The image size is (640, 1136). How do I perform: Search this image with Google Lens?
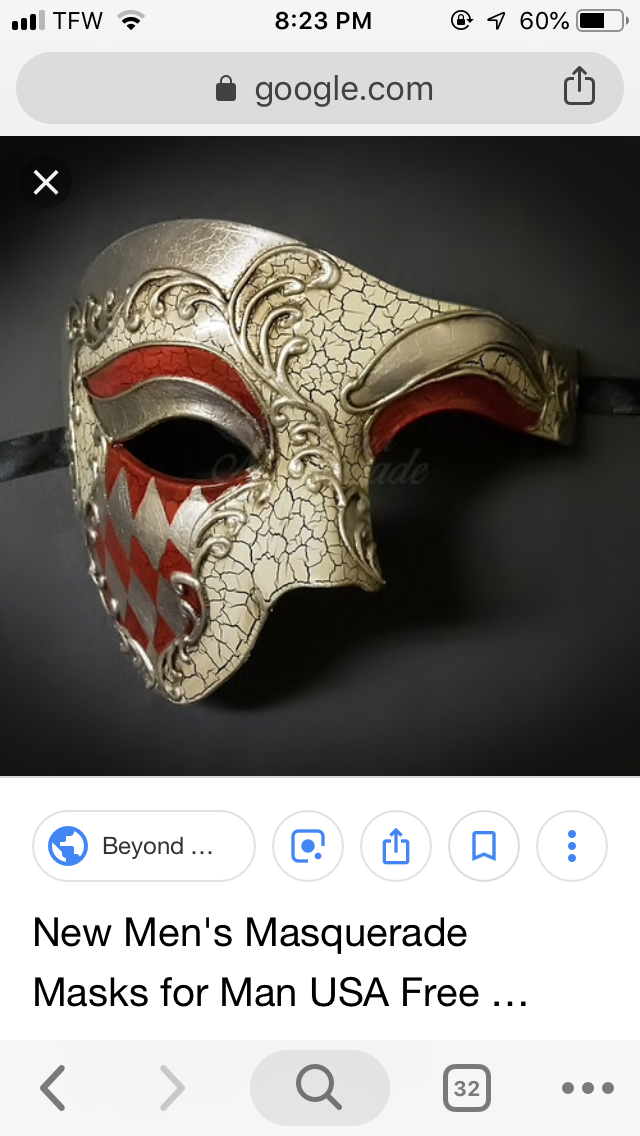307,846
